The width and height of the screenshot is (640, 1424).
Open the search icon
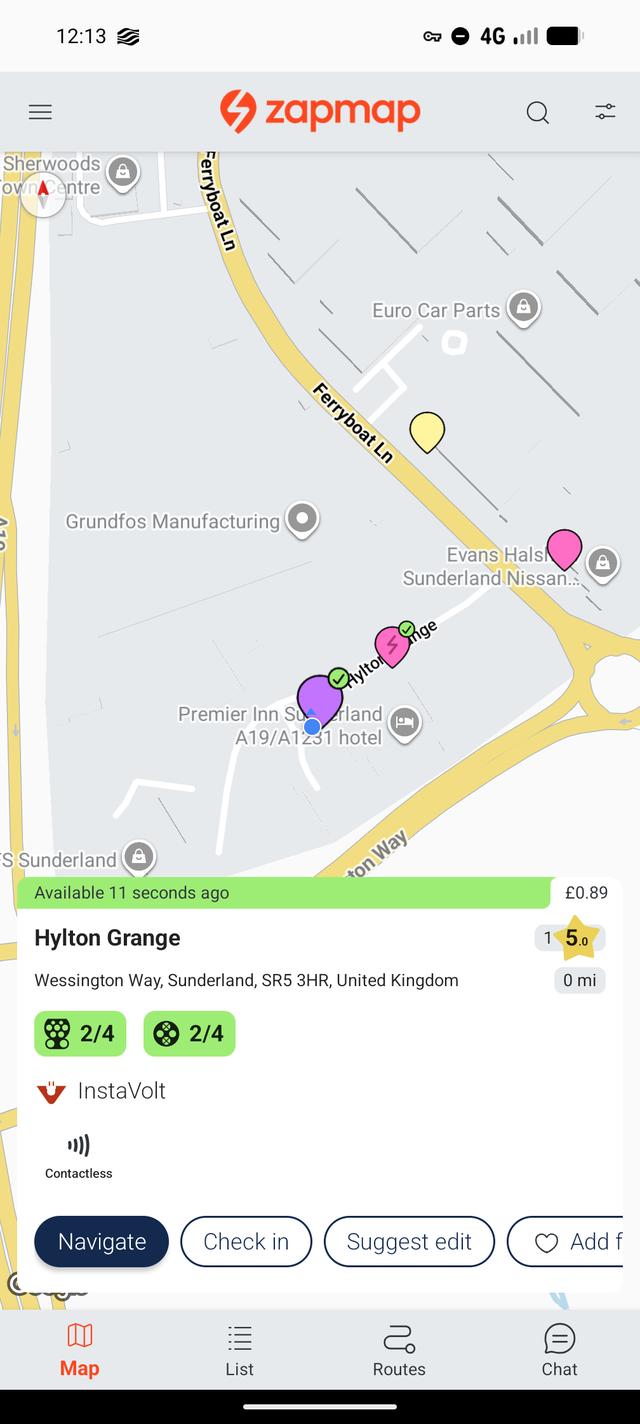click(x=537, y=112)
